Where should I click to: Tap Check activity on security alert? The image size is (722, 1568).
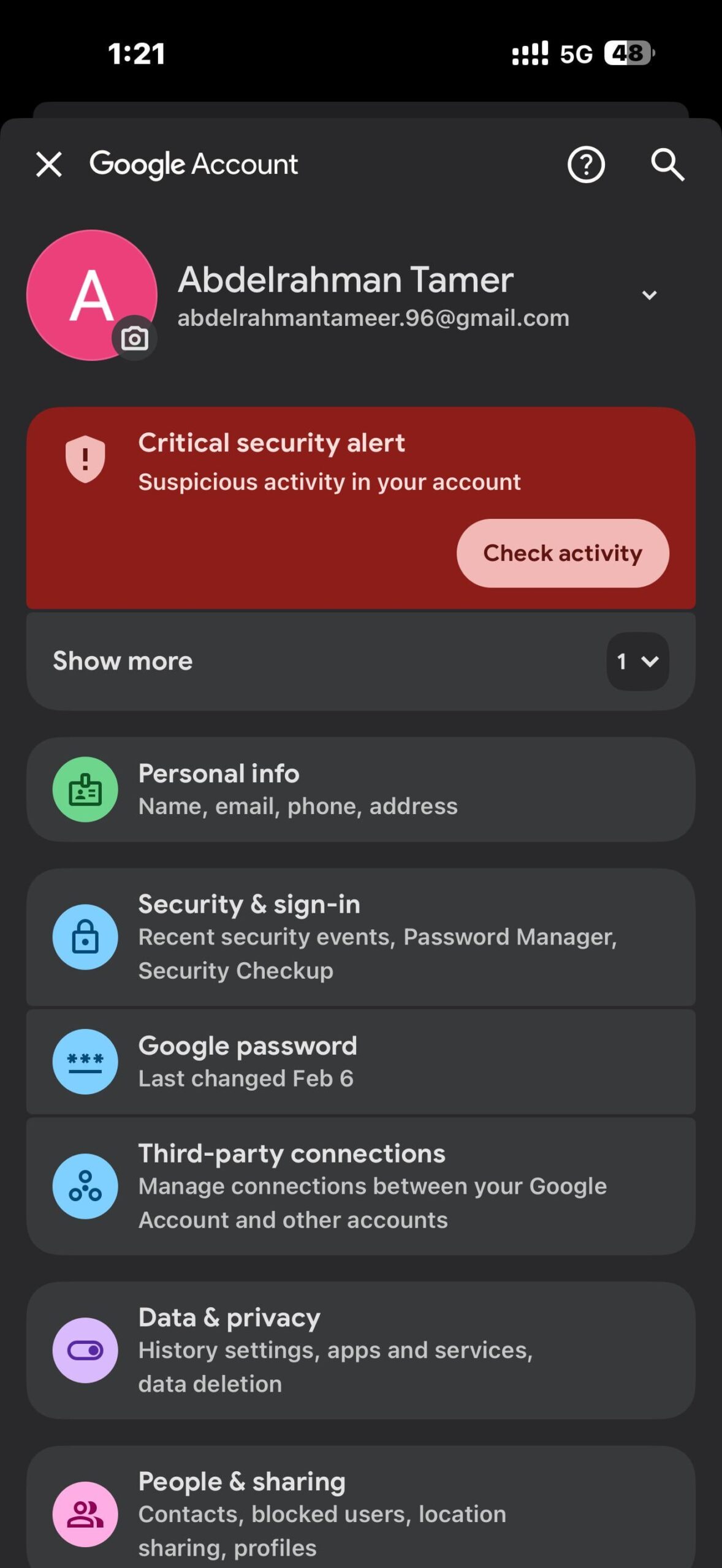562,553
